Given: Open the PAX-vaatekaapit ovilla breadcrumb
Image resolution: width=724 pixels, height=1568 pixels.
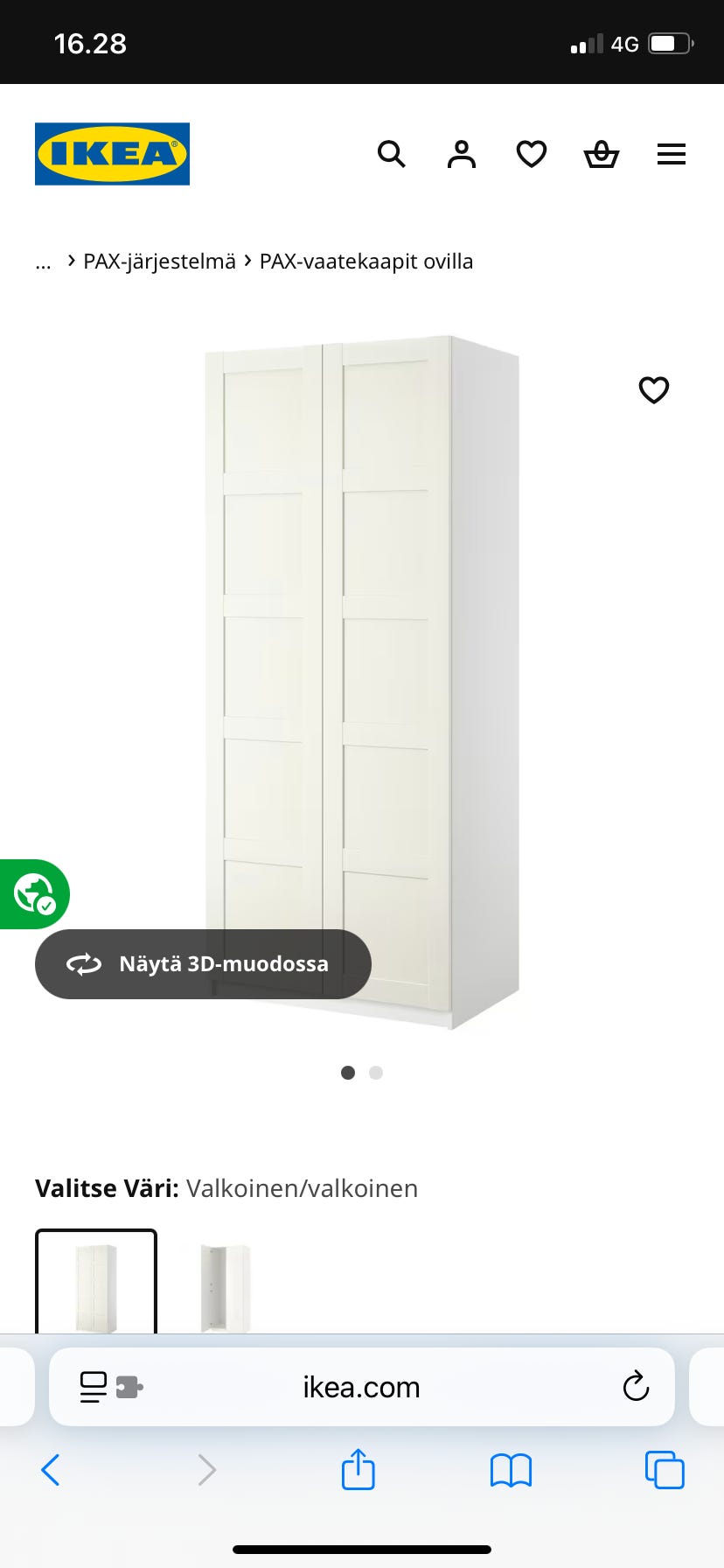Looking at the screenshot, I should click(365, 261).
